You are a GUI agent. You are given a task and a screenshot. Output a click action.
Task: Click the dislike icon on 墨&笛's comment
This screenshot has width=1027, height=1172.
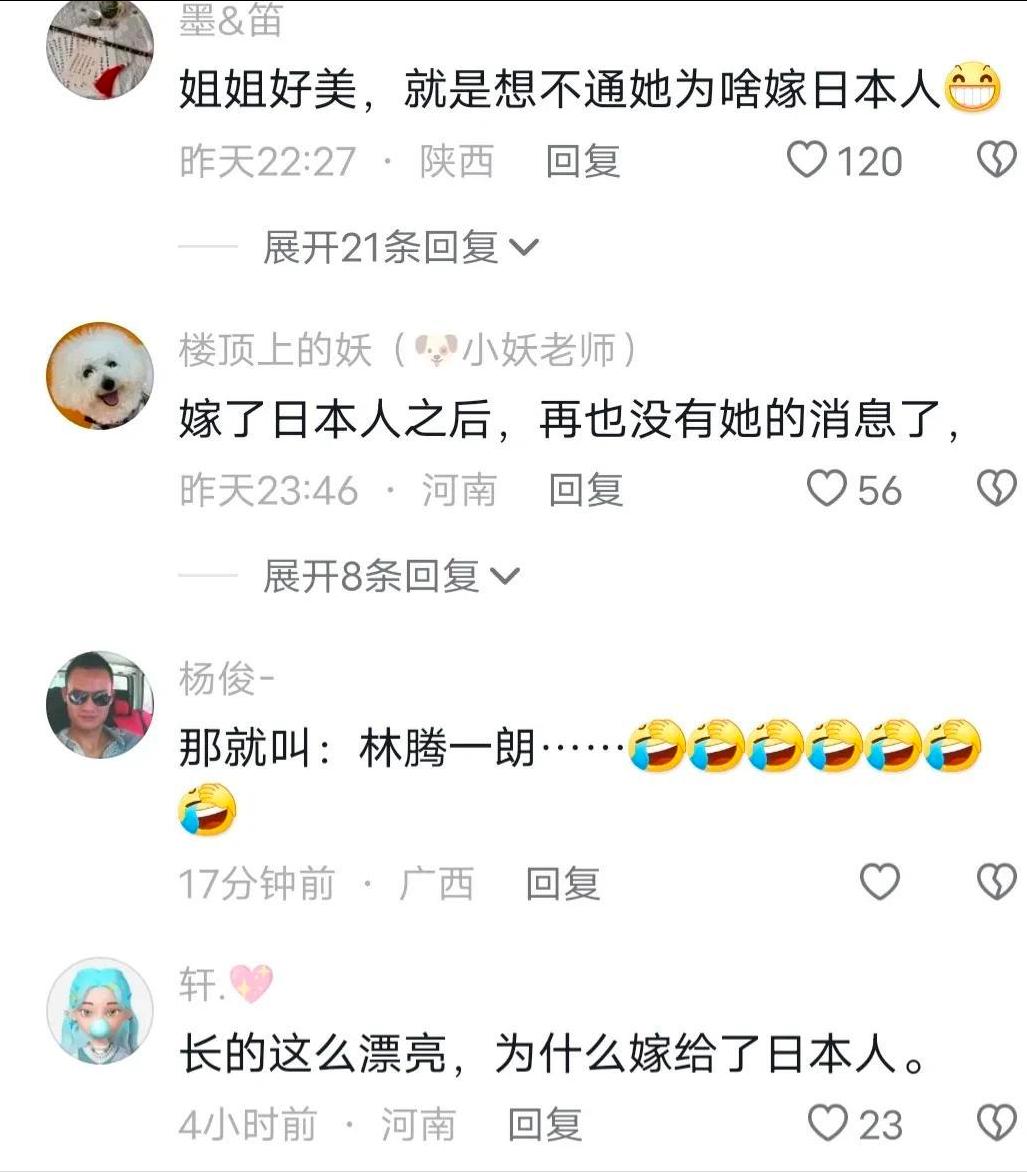994,157
